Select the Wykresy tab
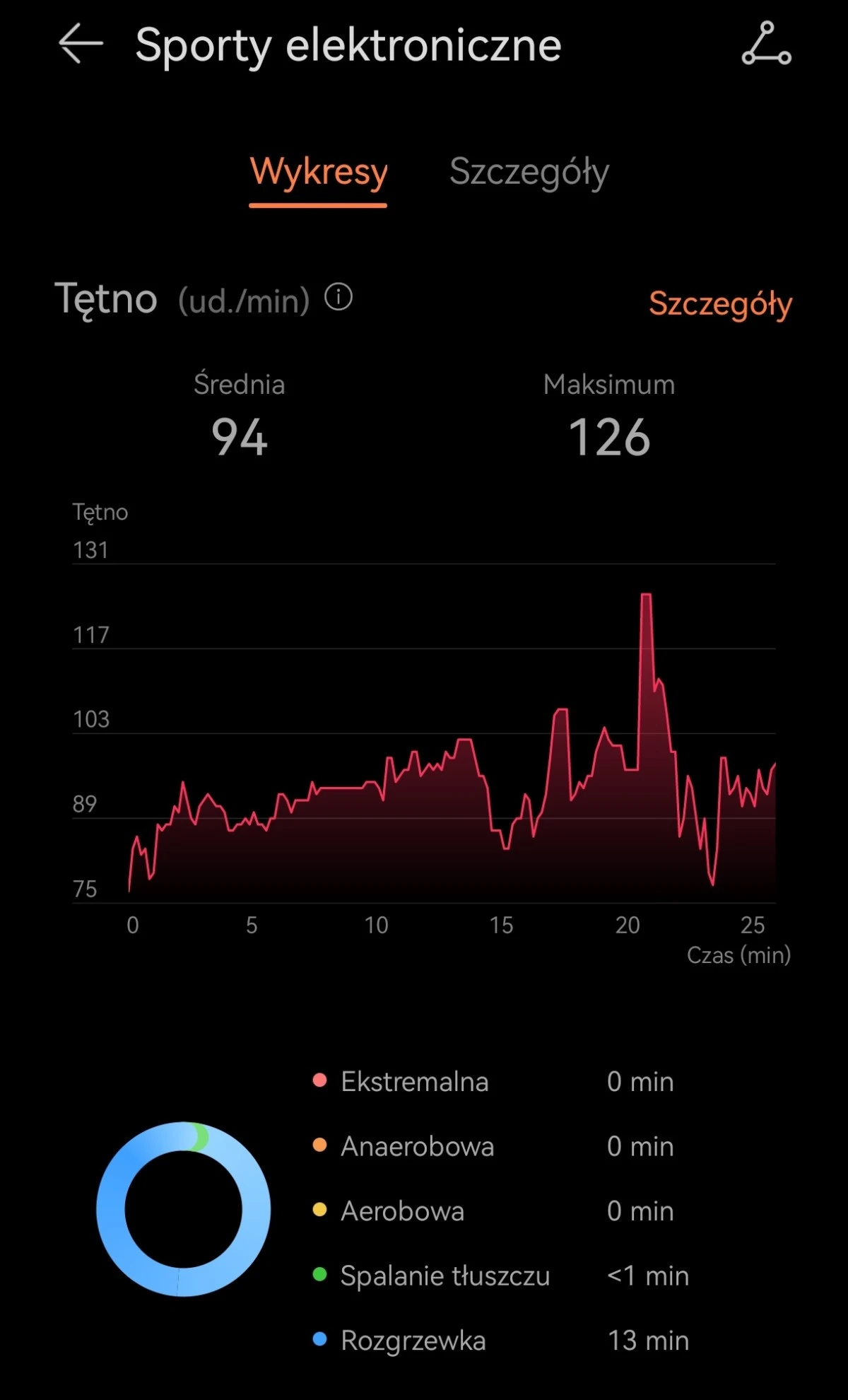Viewport: 848px width, 1400px height. pos(319,173)
